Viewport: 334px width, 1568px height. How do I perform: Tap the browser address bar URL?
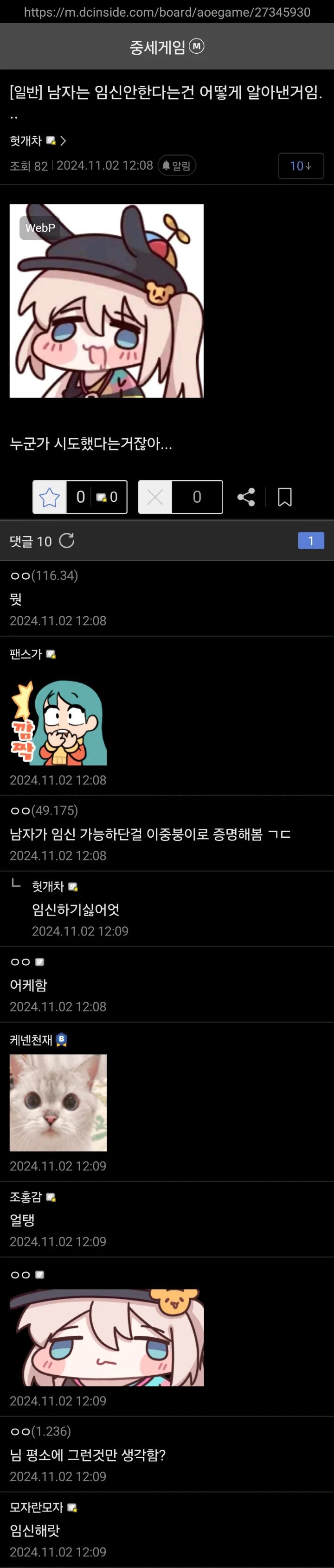tap(167, 12)
